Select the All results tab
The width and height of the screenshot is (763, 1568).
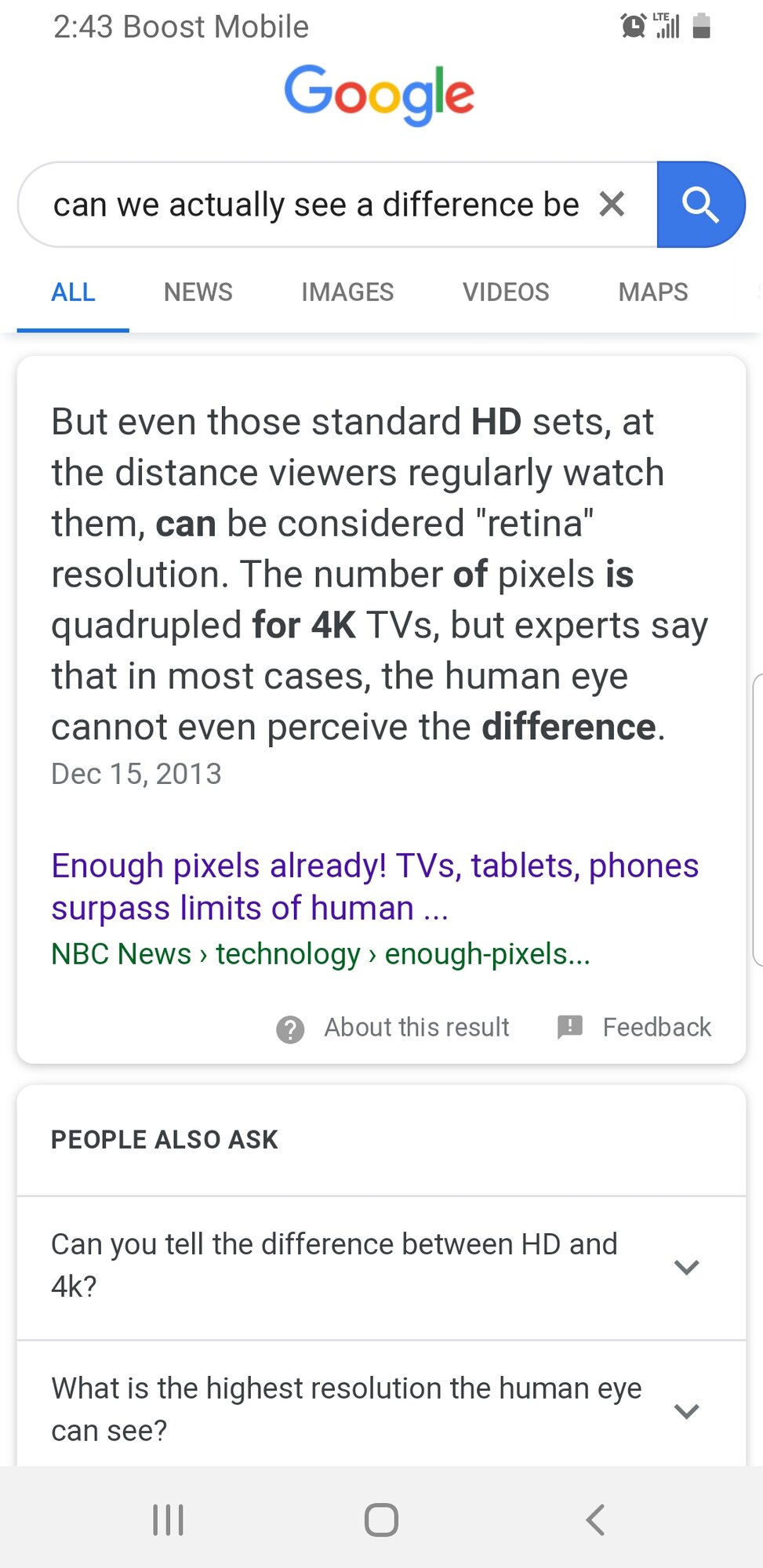73,292
